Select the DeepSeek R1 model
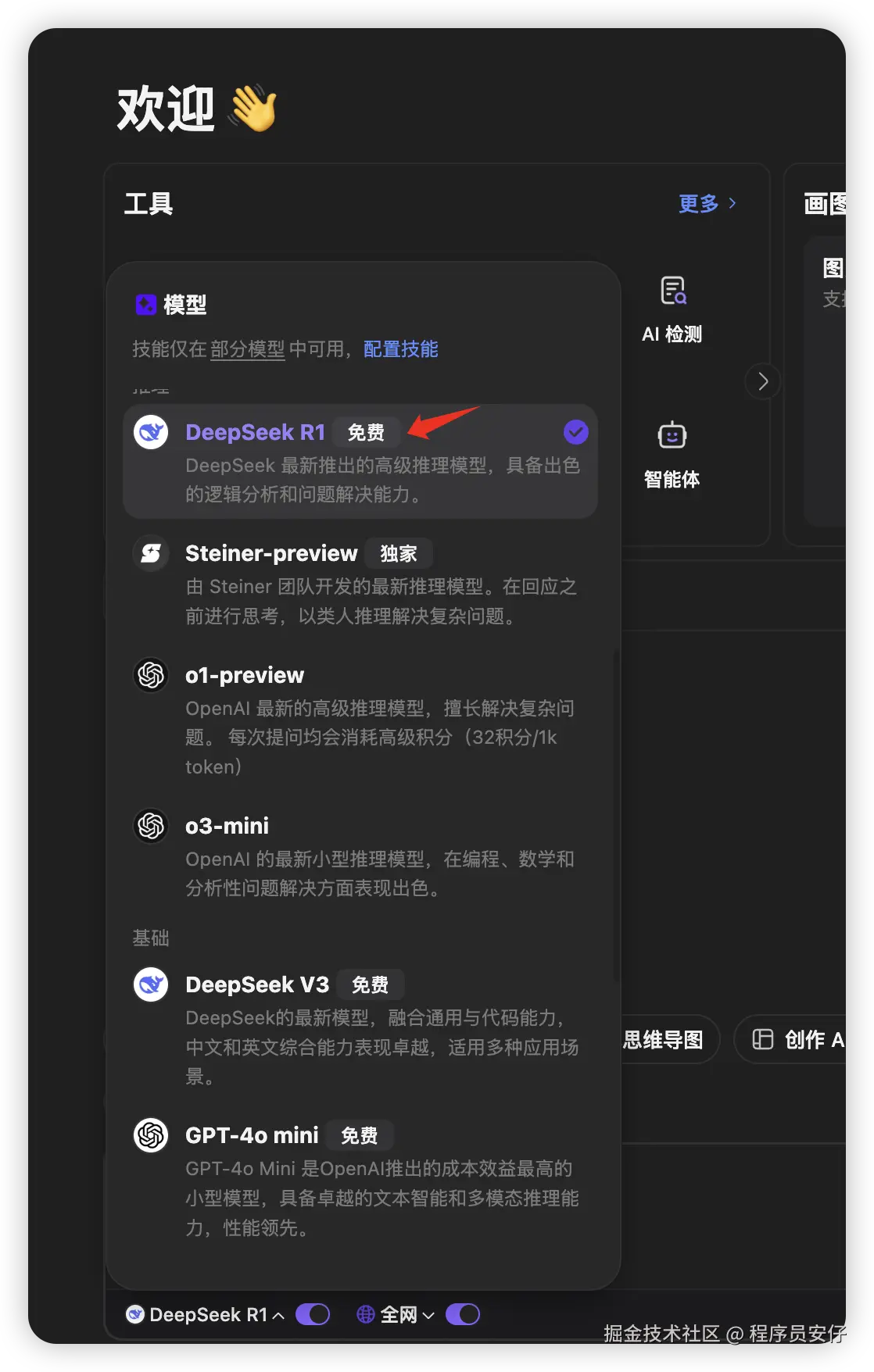 click(360, 461)
